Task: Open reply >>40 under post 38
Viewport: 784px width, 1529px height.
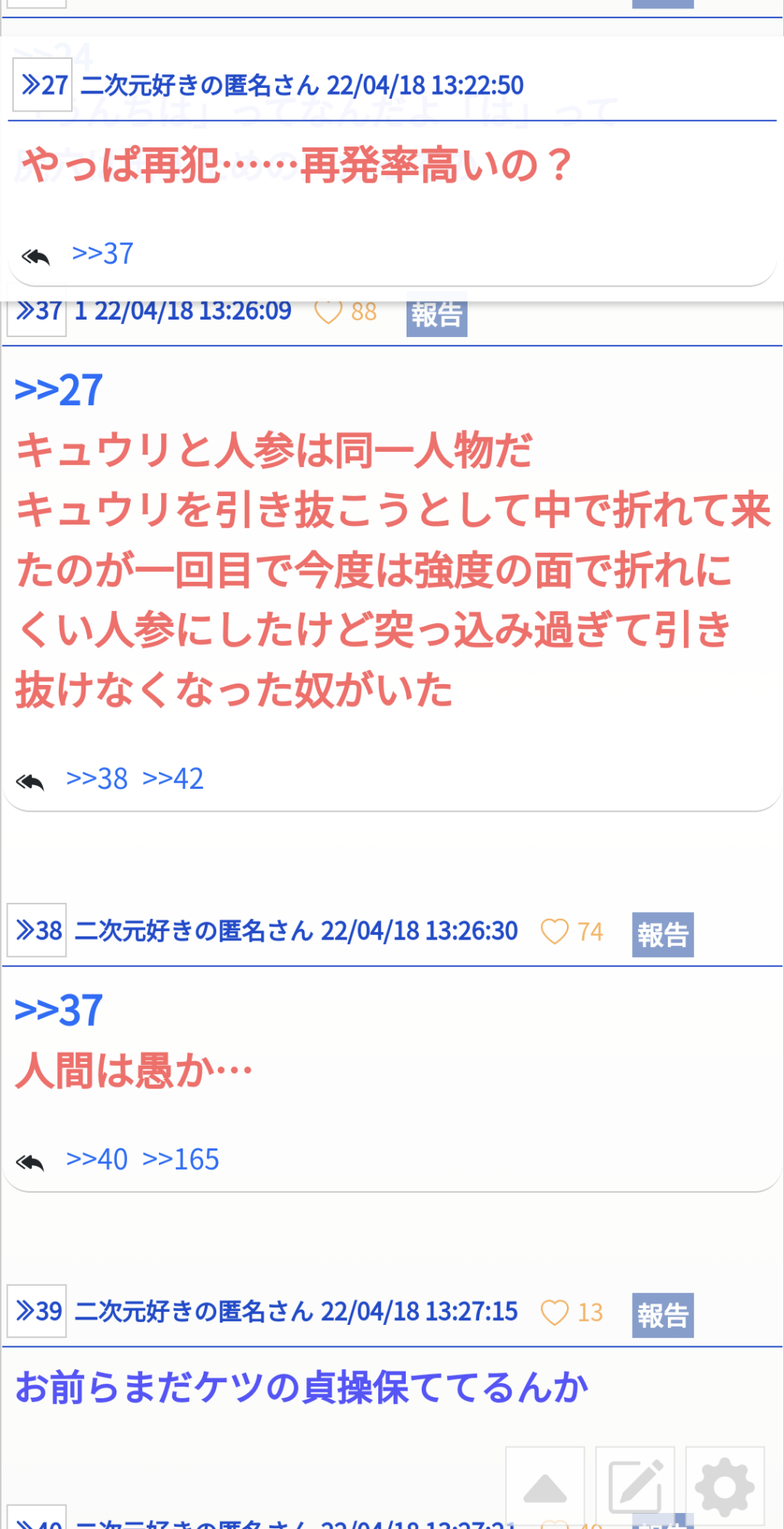Action: tap(96, 1160)
